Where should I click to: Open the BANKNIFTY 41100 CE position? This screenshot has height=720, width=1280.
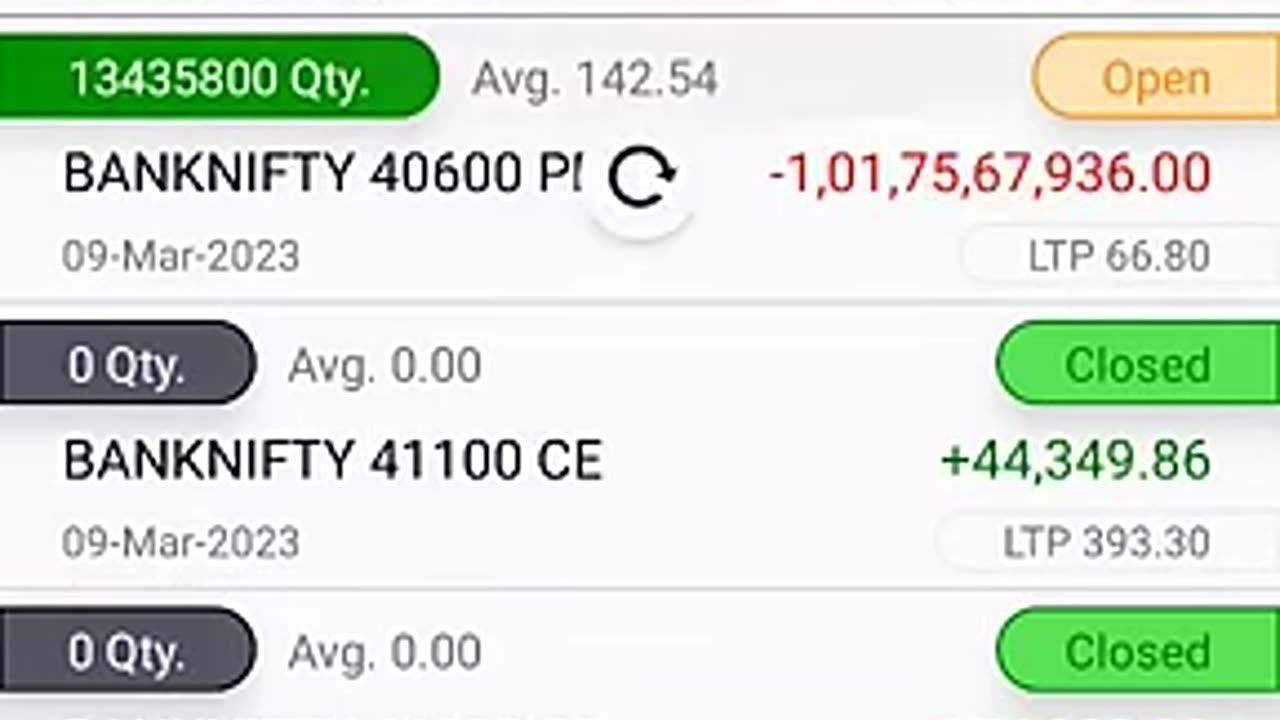(x=333, y=462)
